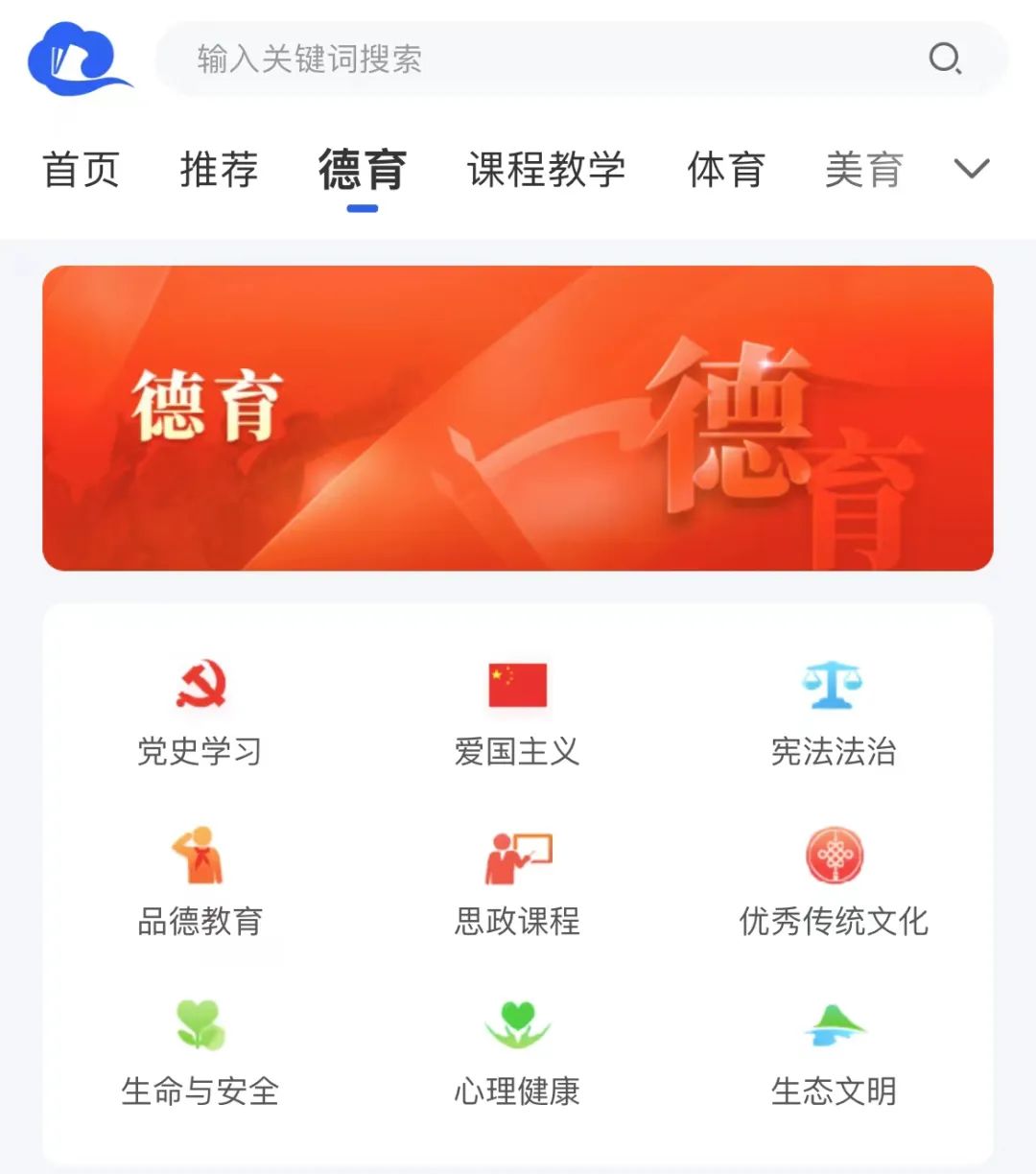The height and width of the screenshot is (1174, 1036).
Task: Click the 爱国主义 national flag icon
Action: (516, 683)
